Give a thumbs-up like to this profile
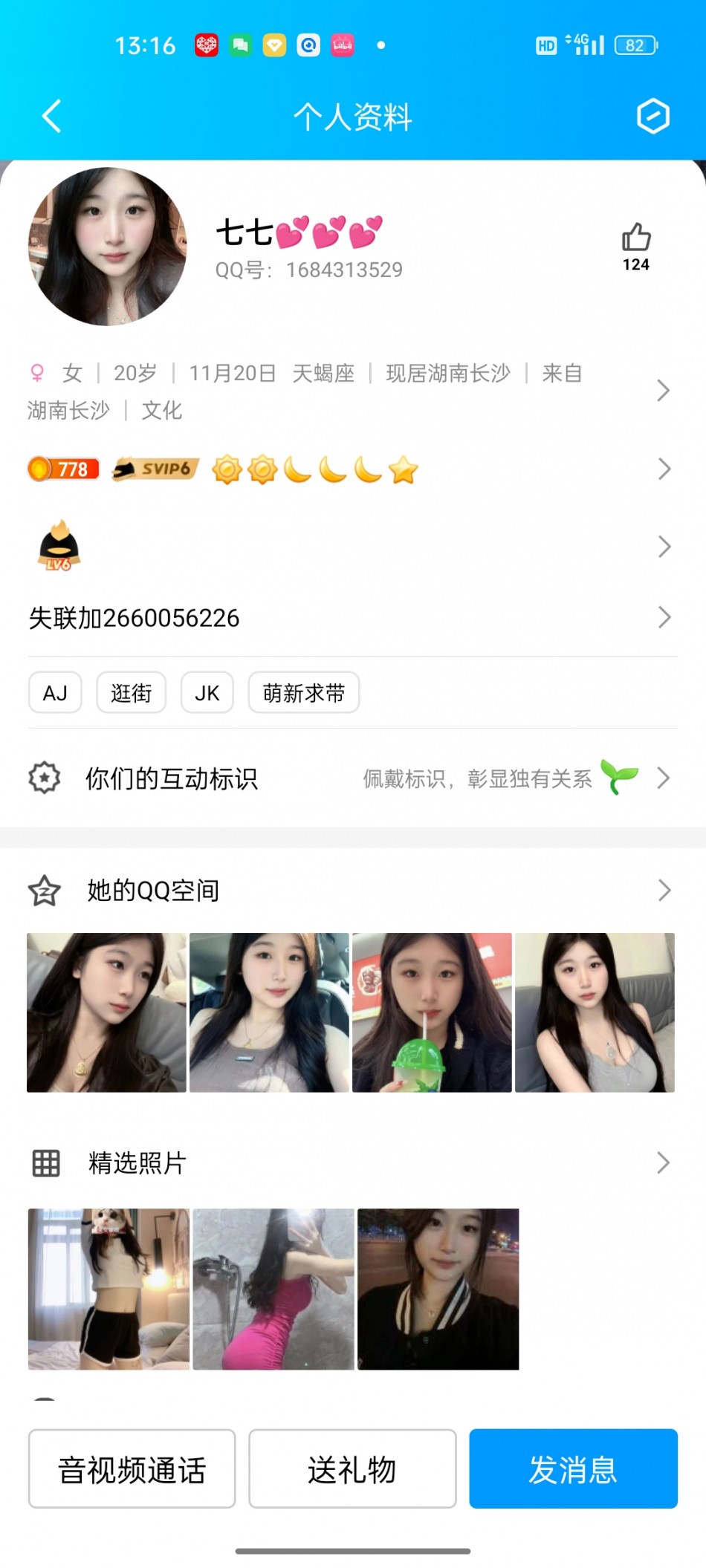 point(636,238)
